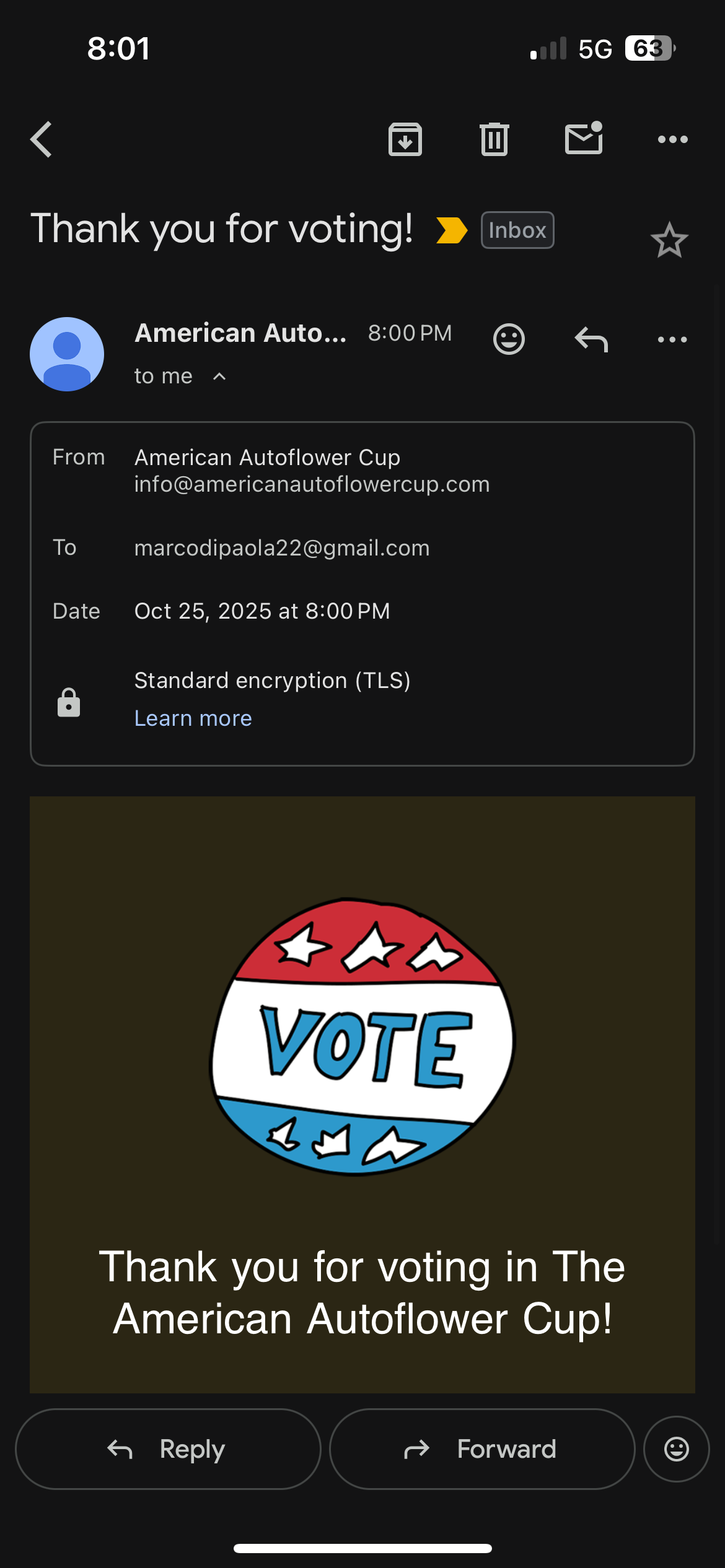This screenshot has height=1568, width=725.
Task: Archive this email
Action: 405,139
